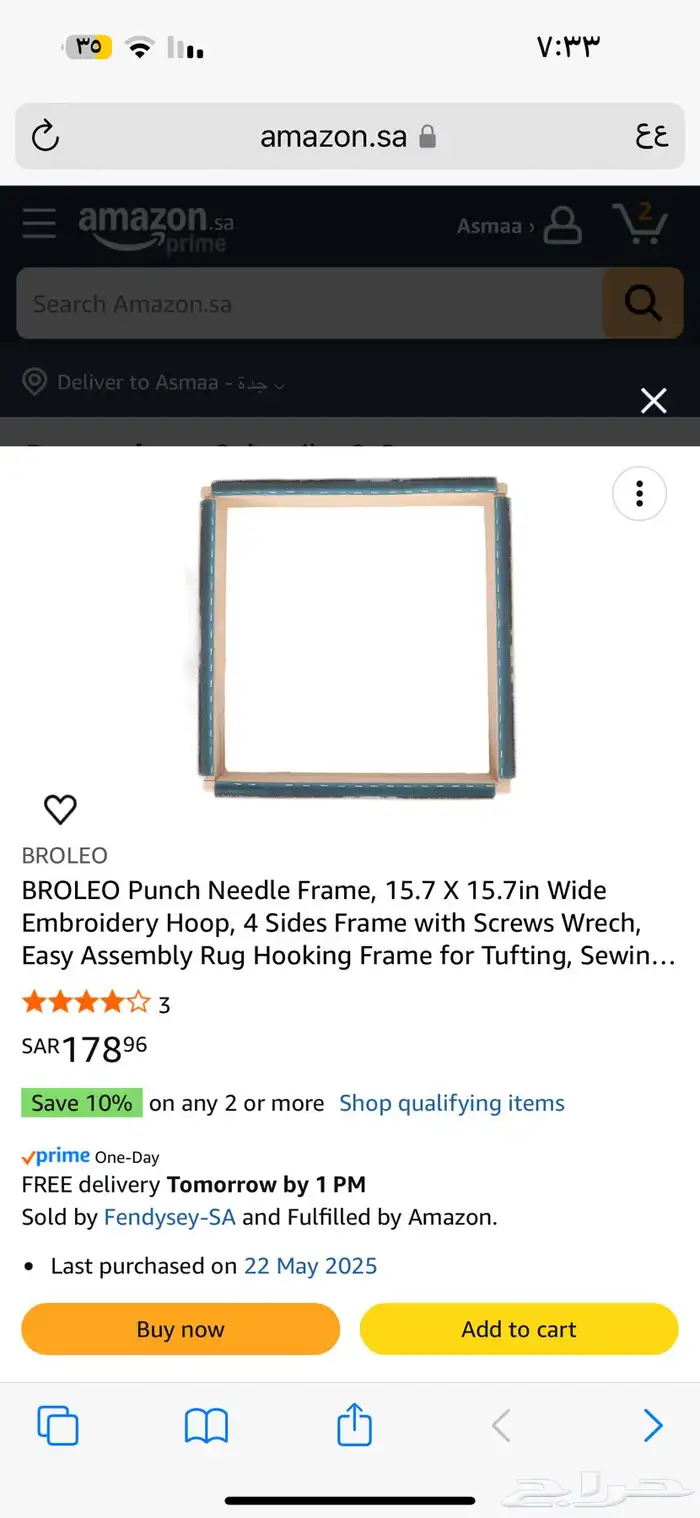Viewport: 700px width, 1518px height.
Task: Go forward in Safari history
Action: pos(653,1425)
